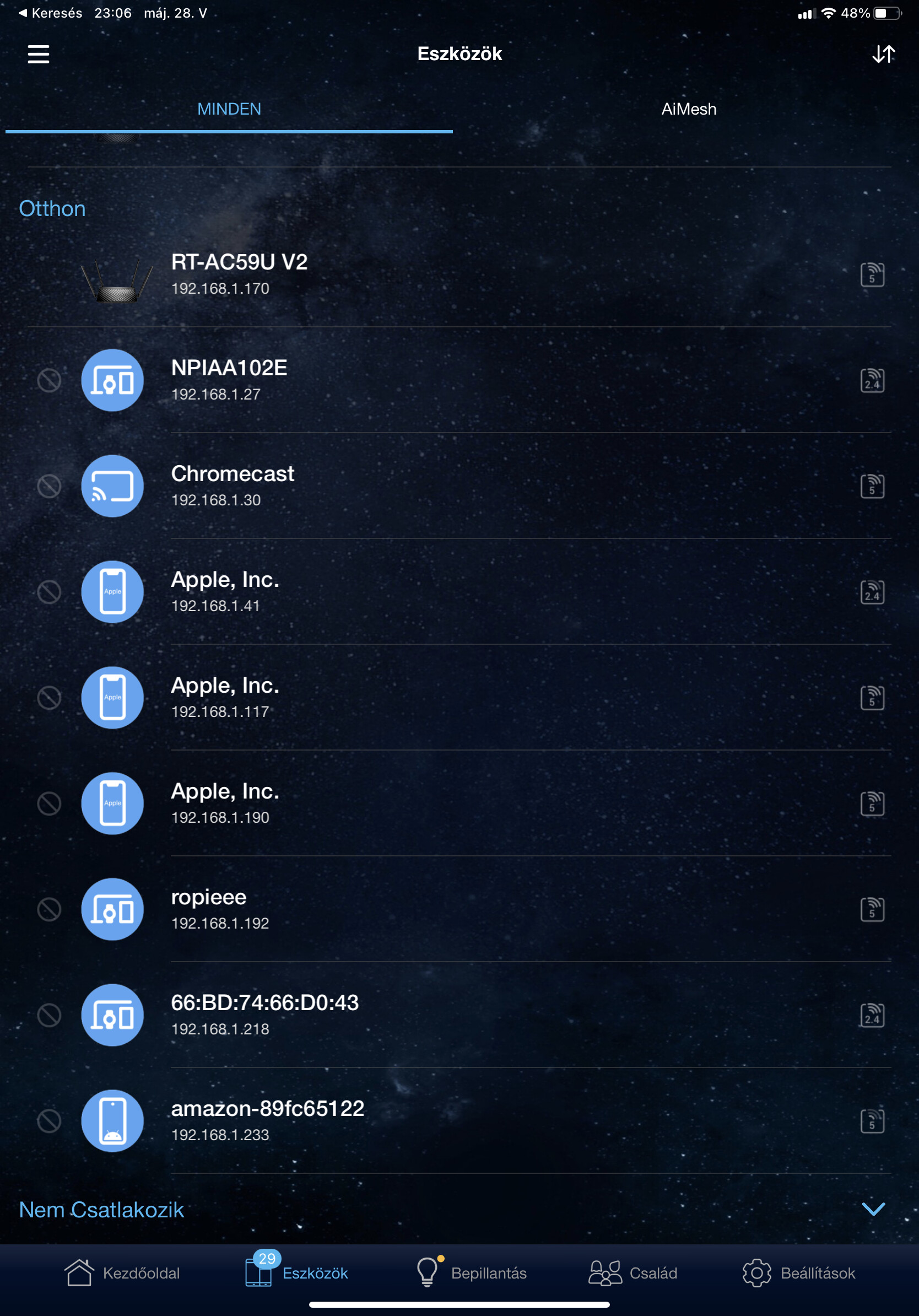The image size is (919, 1316).
Task: Open Apple, Inc. device at 192.168.1.41
Action: (x=225, y=591)
